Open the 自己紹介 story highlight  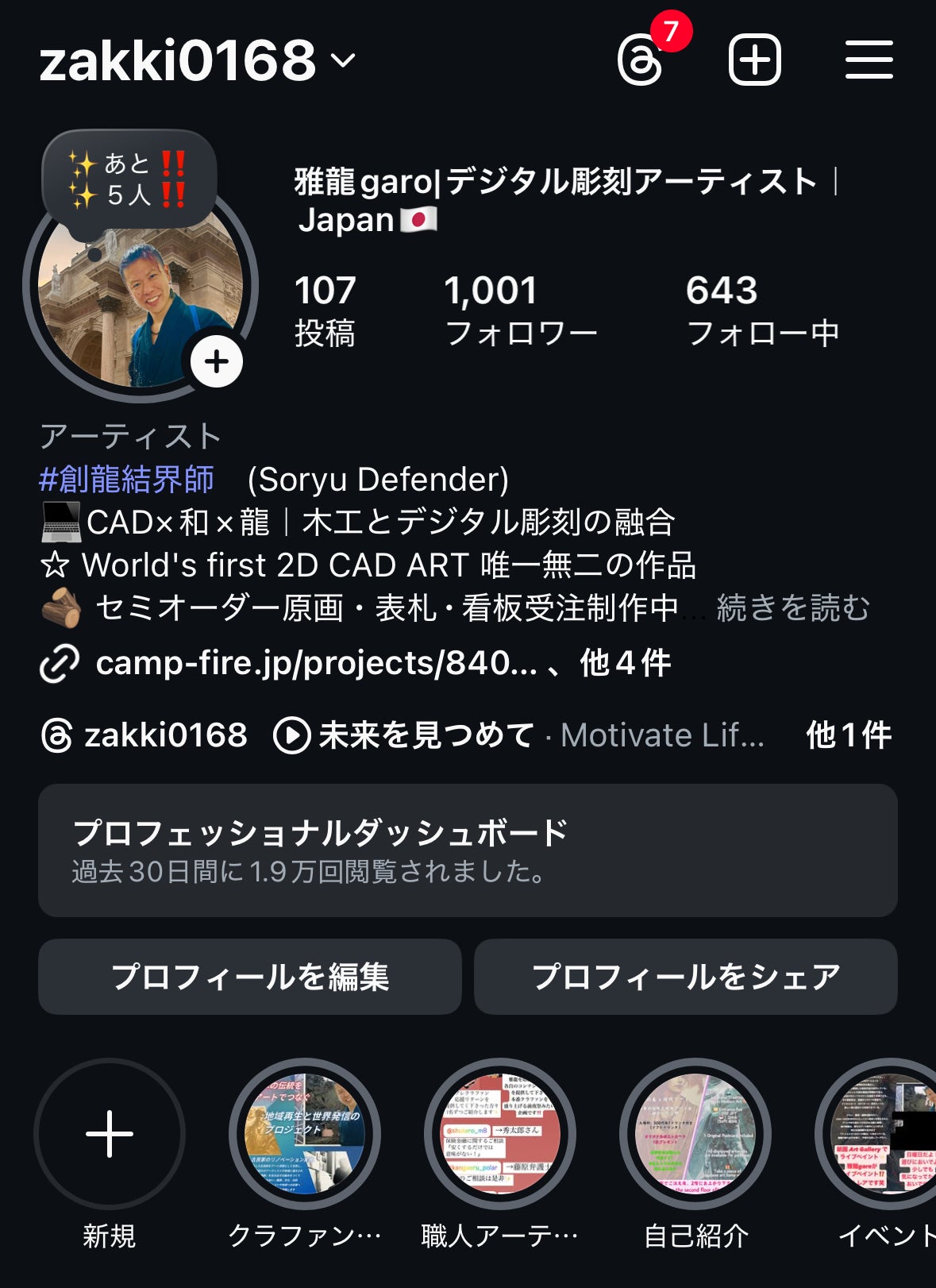click(x=695, y=1133)
